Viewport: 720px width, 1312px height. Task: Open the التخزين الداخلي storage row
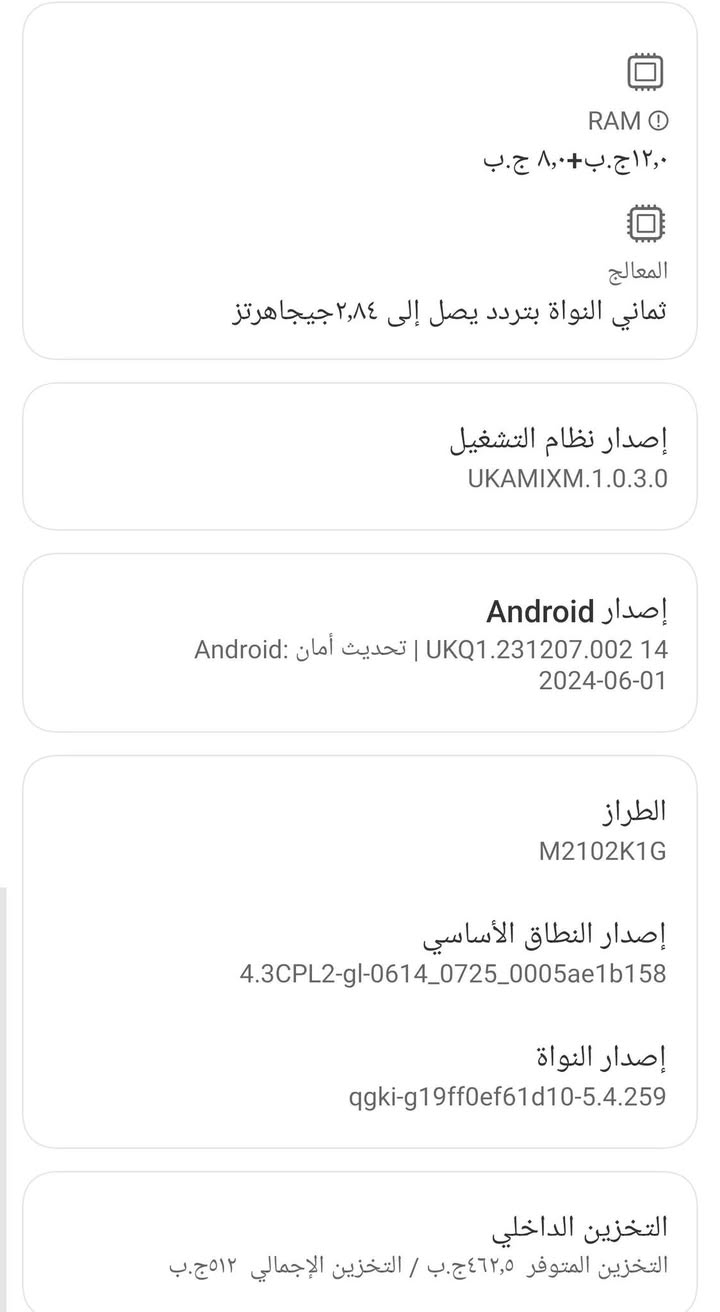click(360, 1244)
